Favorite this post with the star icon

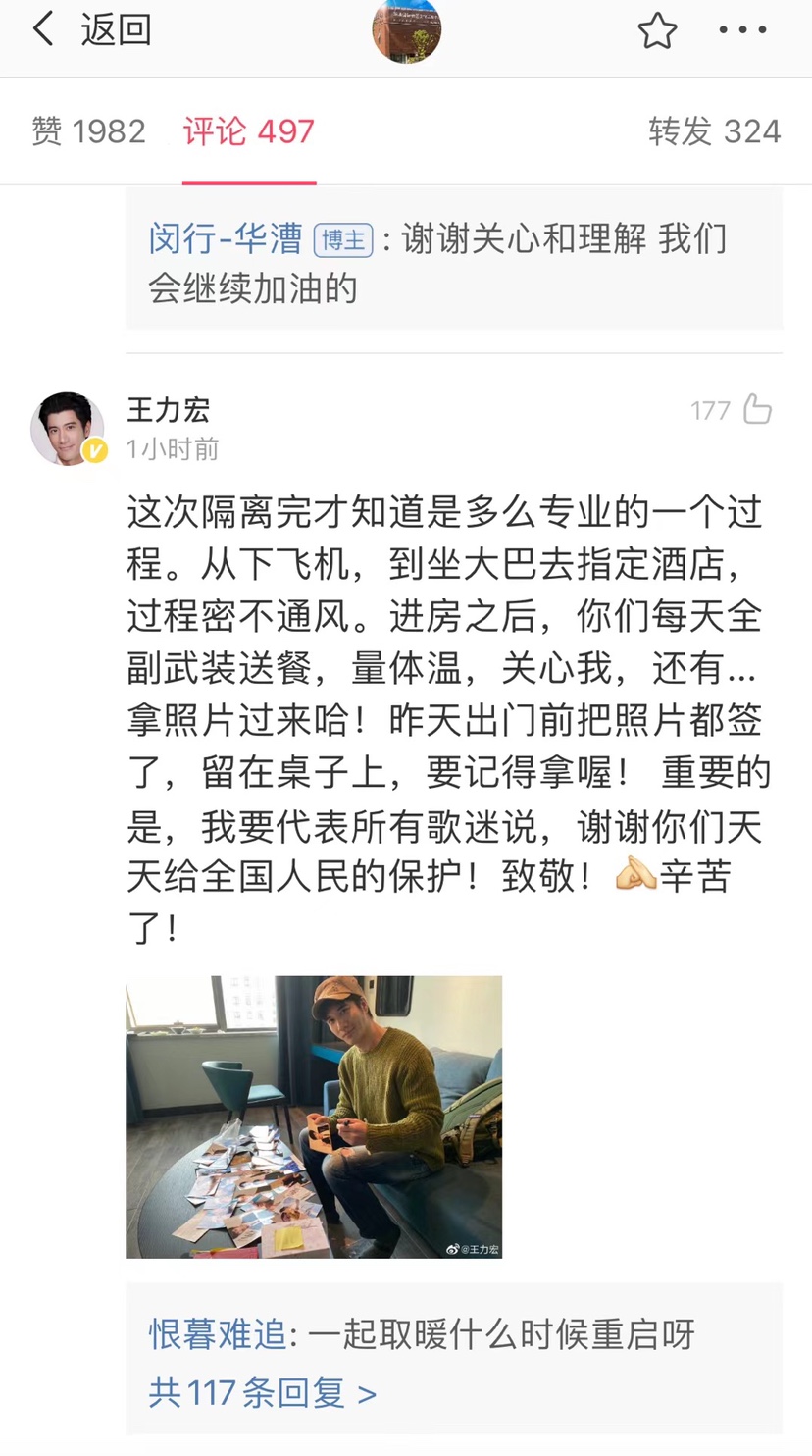(657, 30)
